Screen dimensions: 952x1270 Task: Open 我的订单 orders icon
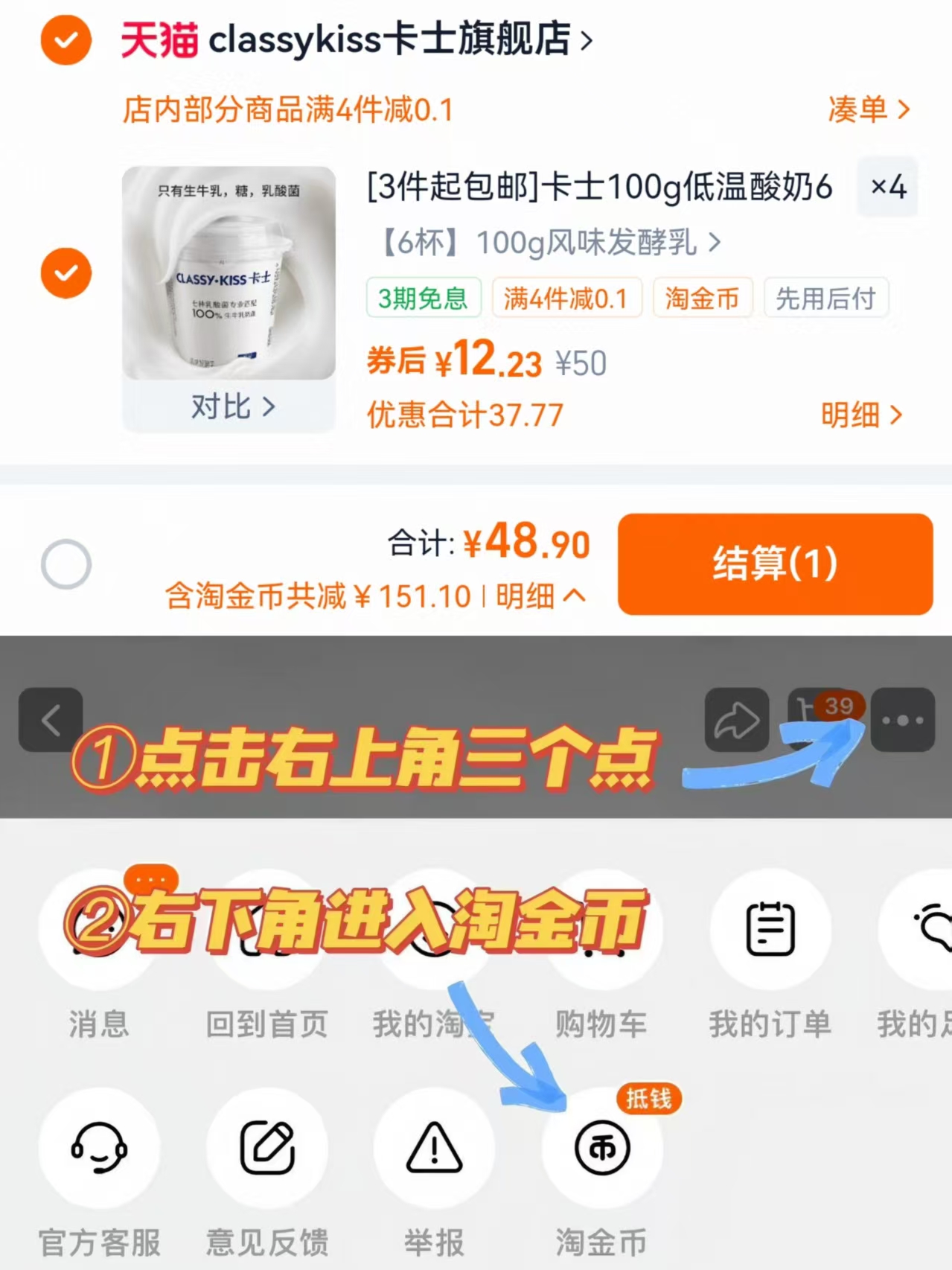770,928
